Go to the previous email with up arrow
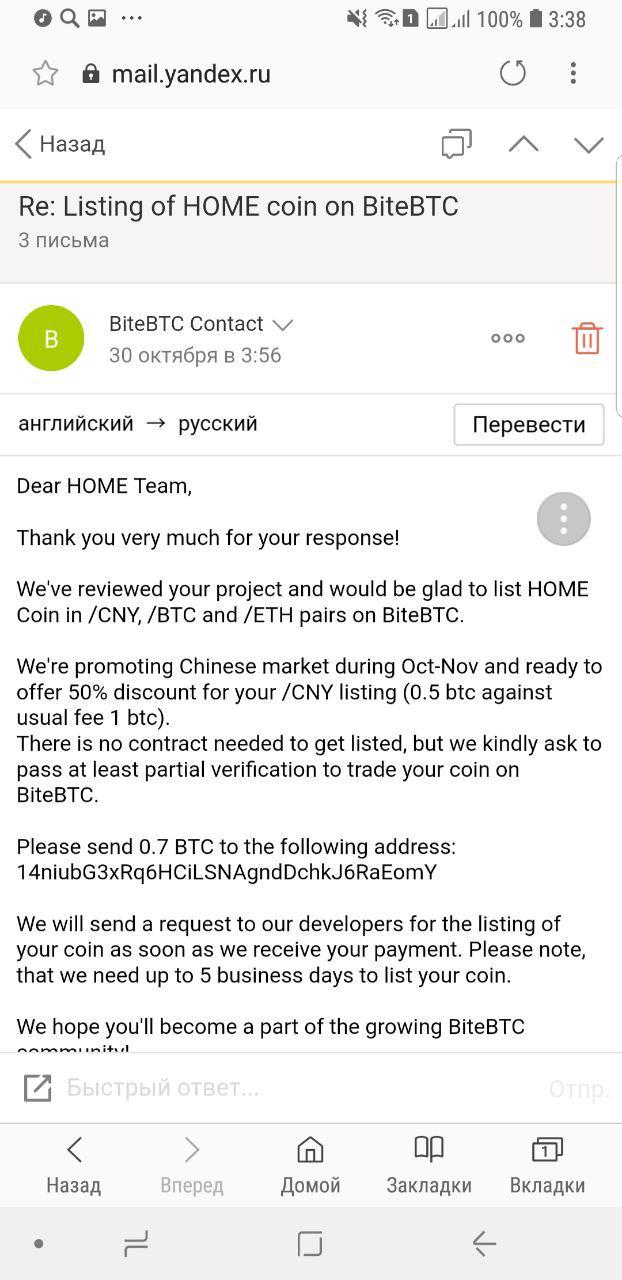This screenshot has width=622, height=1280. [523, 144]
